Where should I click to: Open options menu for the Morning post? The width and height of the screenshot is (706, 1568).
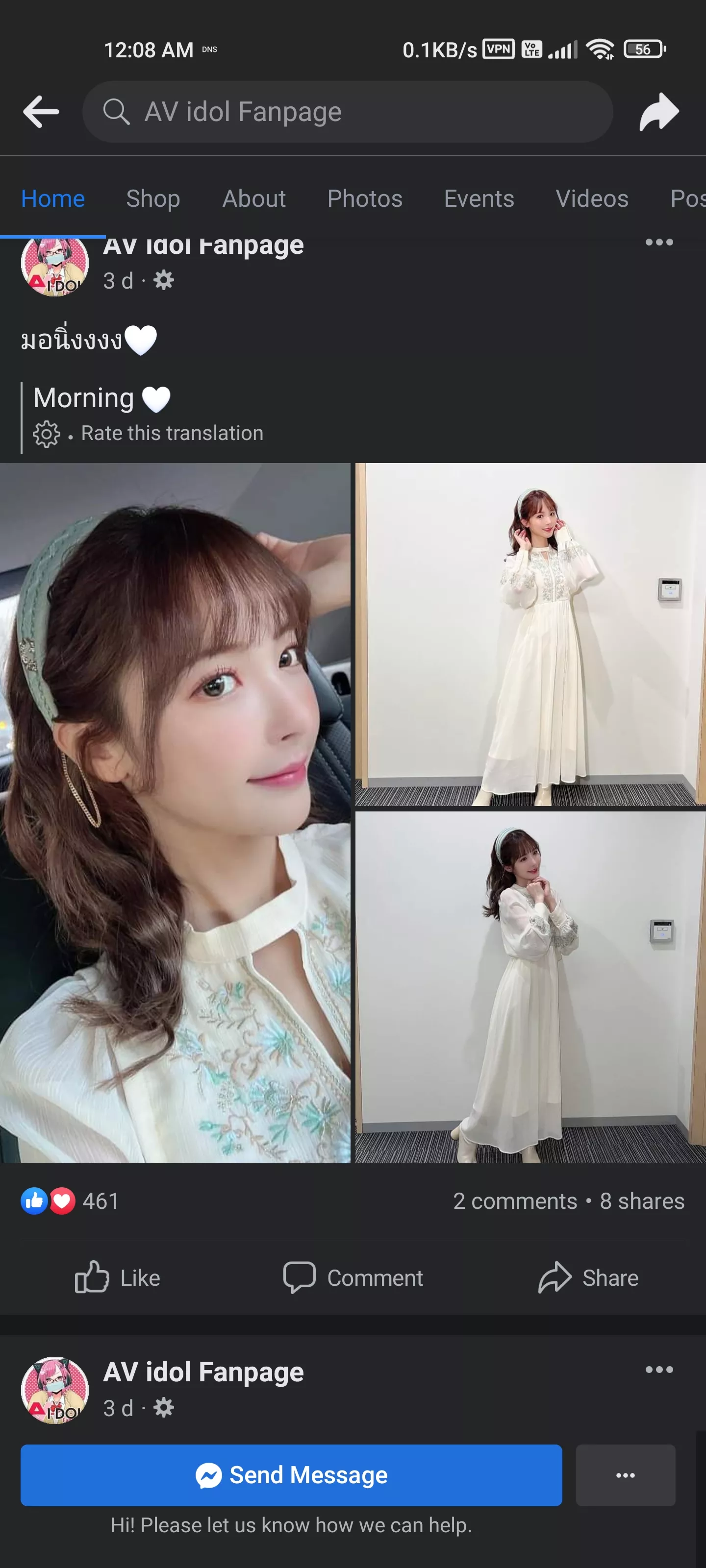658,242
